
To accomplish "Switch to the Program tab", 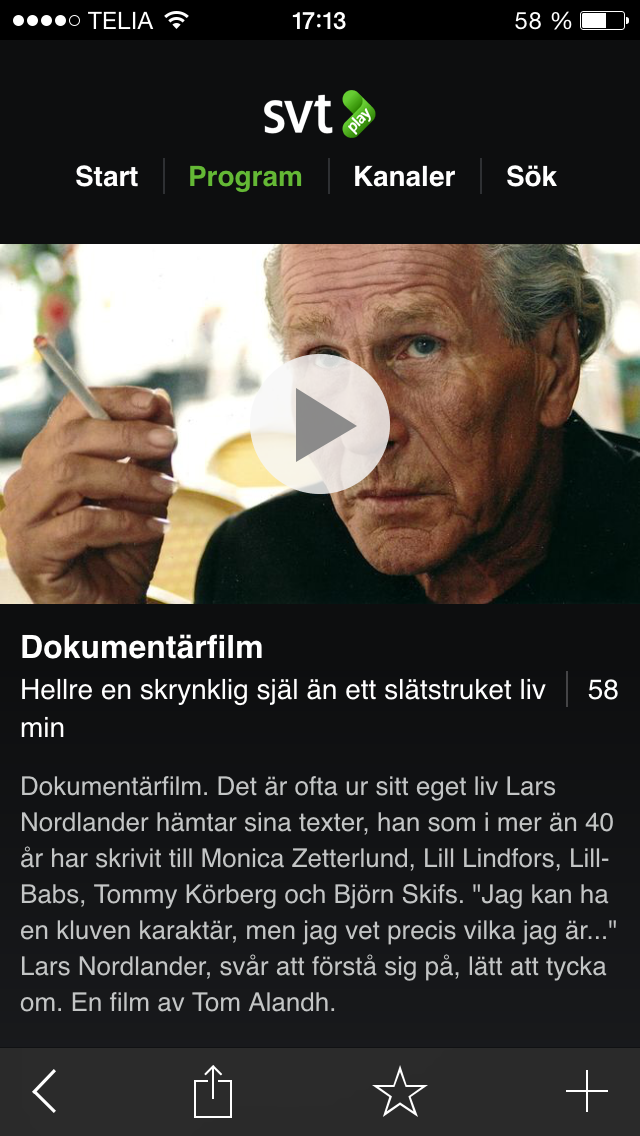I will tap(245, 177).
